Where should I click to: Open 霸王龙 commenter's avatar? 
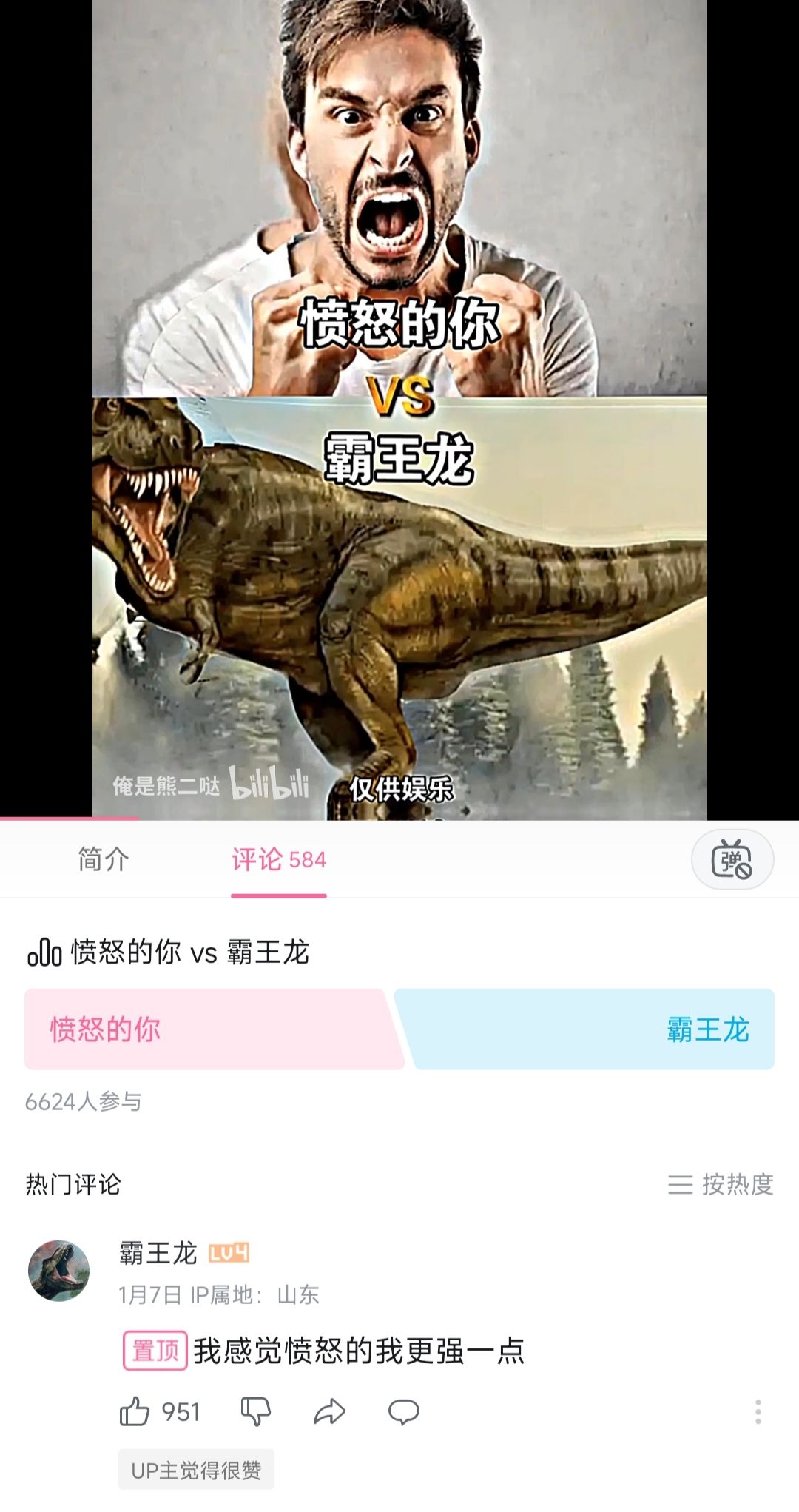(58, 1271)
